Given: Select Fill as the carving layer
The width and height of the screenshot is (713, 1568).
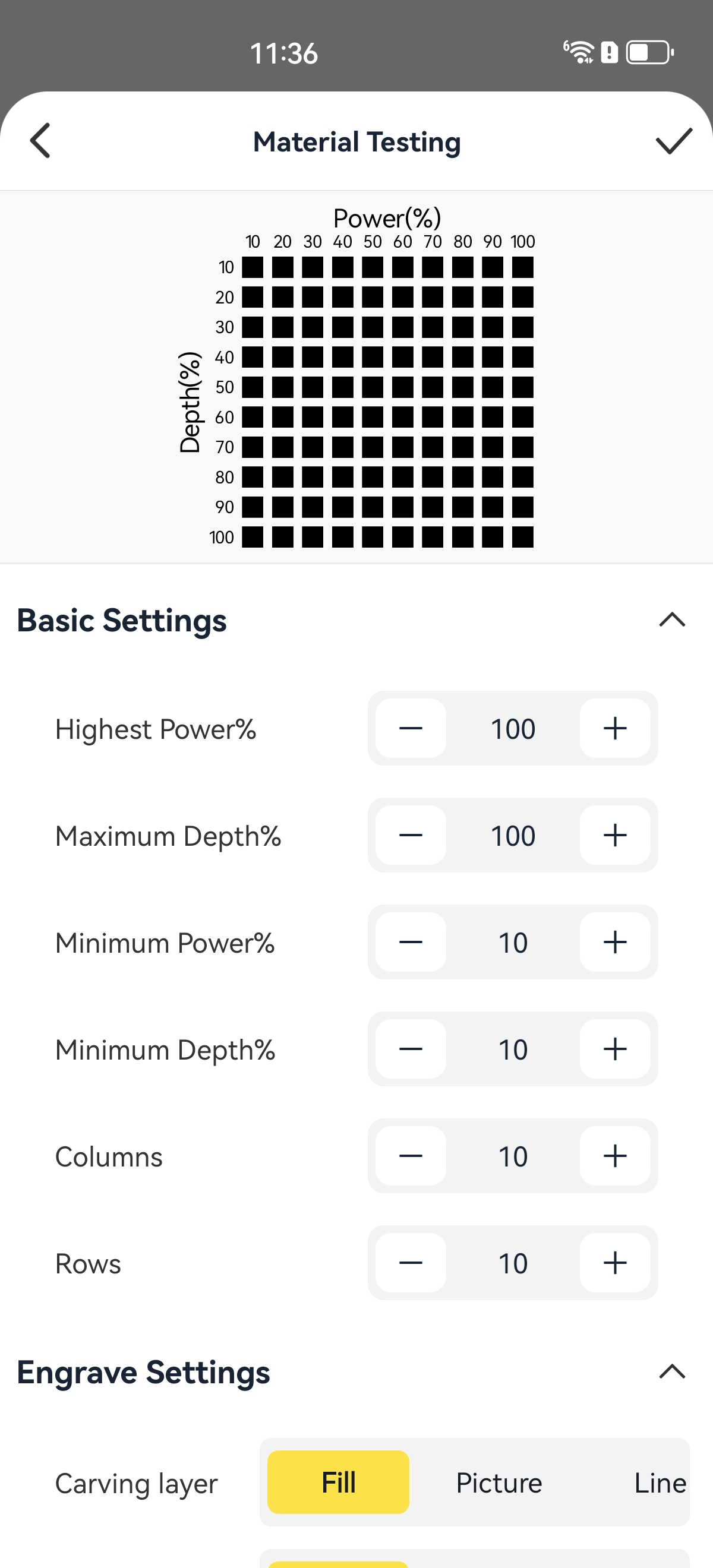Looking at the screenshot, I should [x=339, y=1482].
